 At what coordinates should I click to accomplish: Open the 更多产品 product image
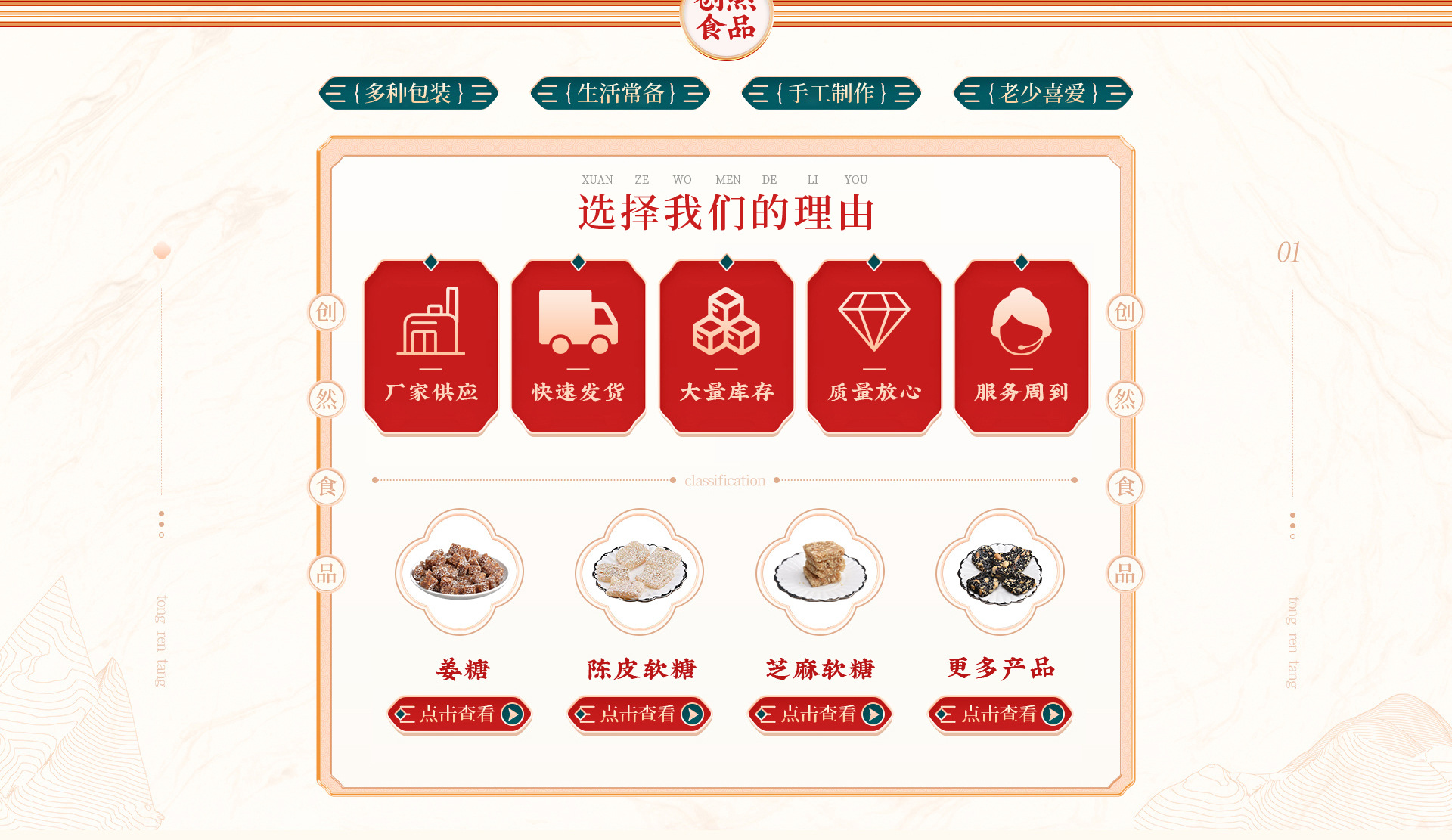click(1000, 572)
